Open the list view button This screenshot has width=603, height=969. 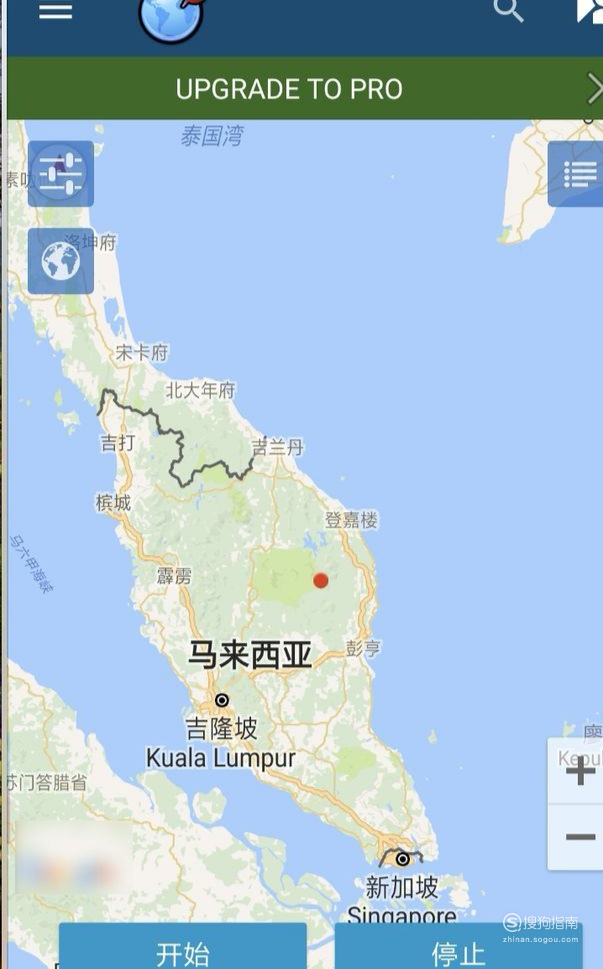click(578, 174)
